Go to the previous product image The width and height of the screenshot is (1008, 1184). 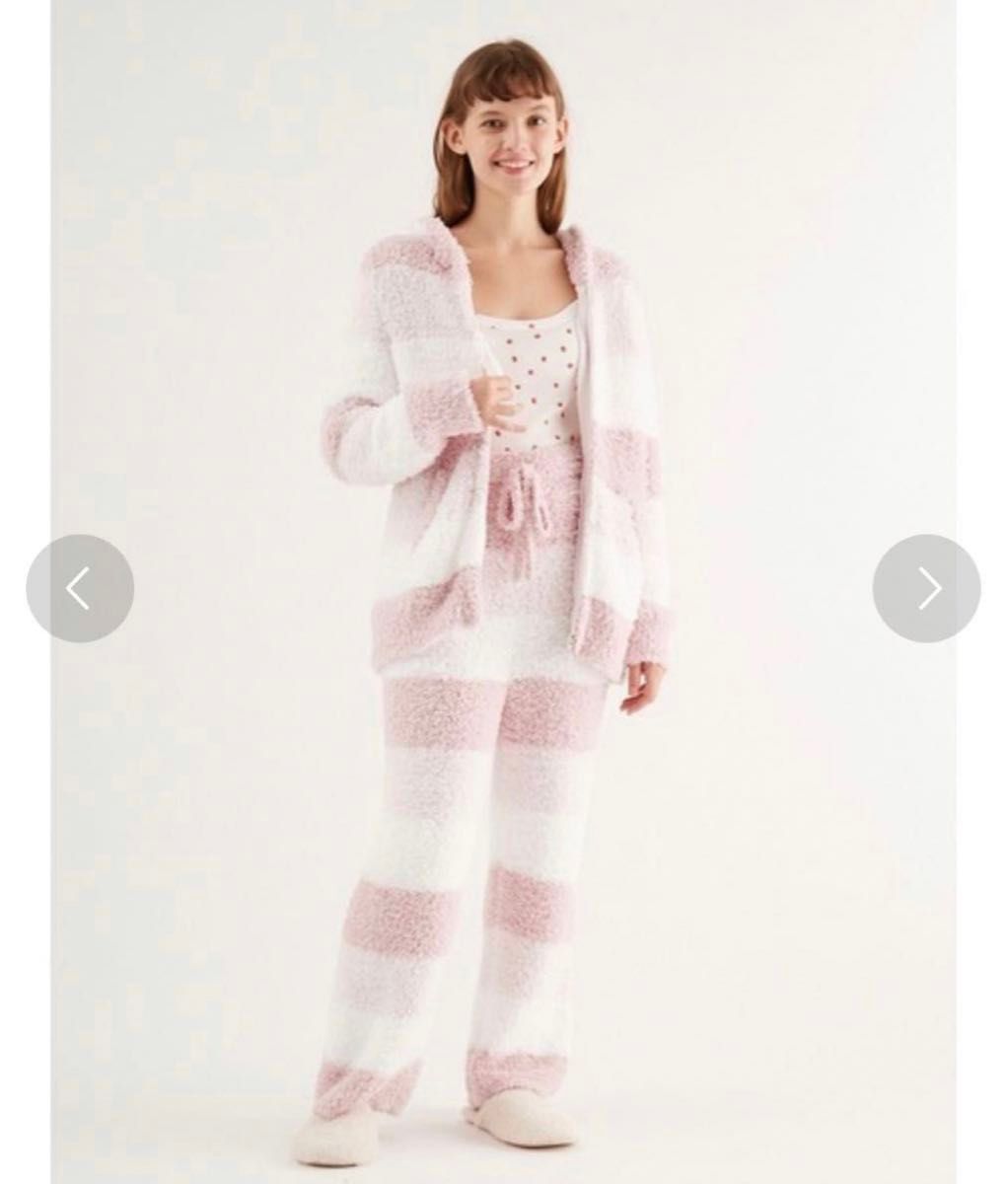[80, 589]
